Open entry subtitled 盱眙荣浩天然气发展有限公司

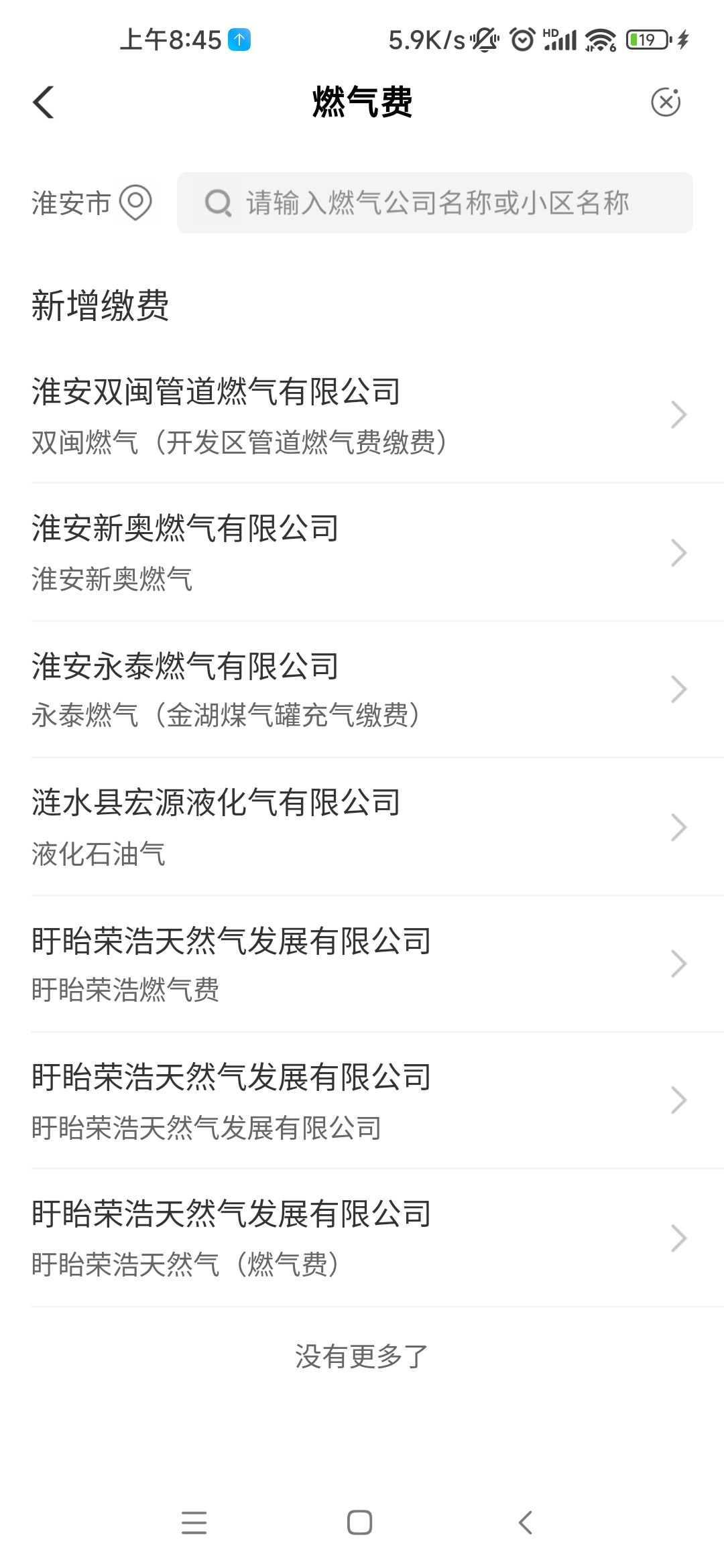pyautogui.click(x=362, y=1100)
